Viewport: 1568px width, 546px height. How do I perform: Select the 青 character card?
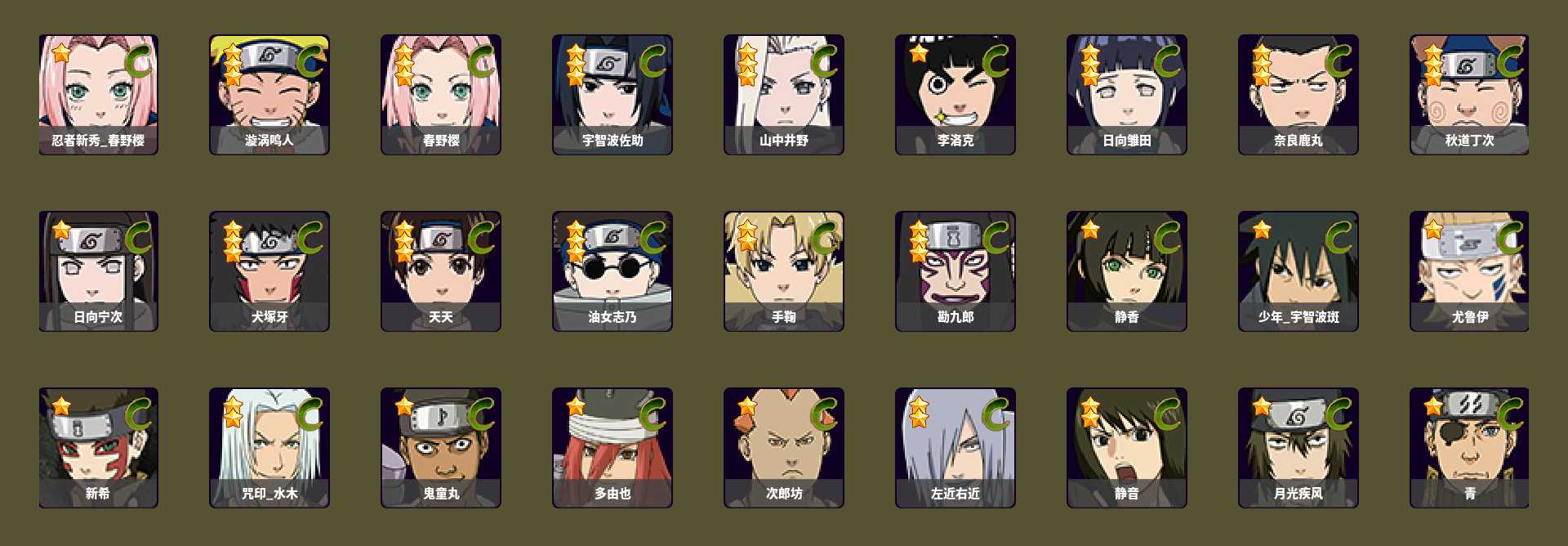(1469, 448)
